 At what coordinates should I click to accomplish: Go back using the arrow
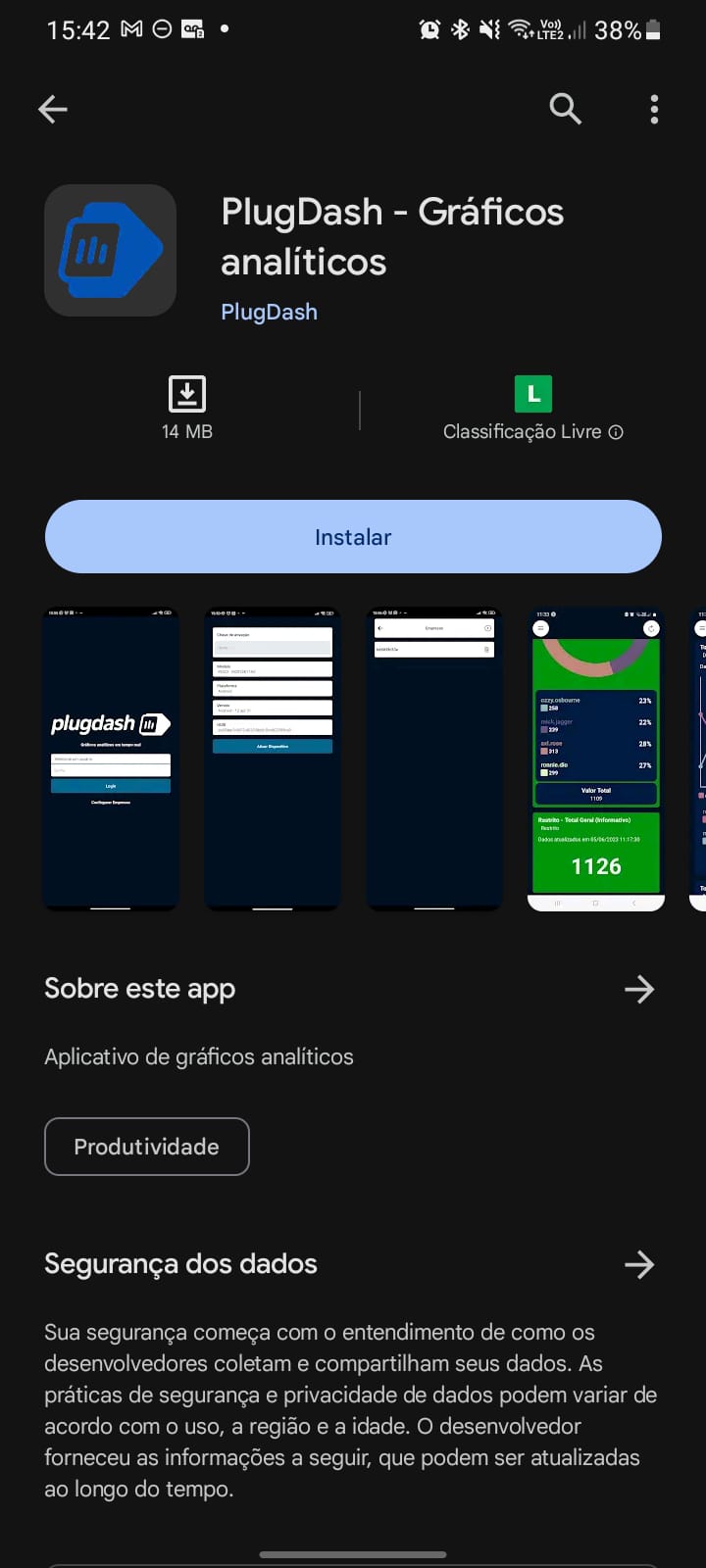[x=53, y=109]
